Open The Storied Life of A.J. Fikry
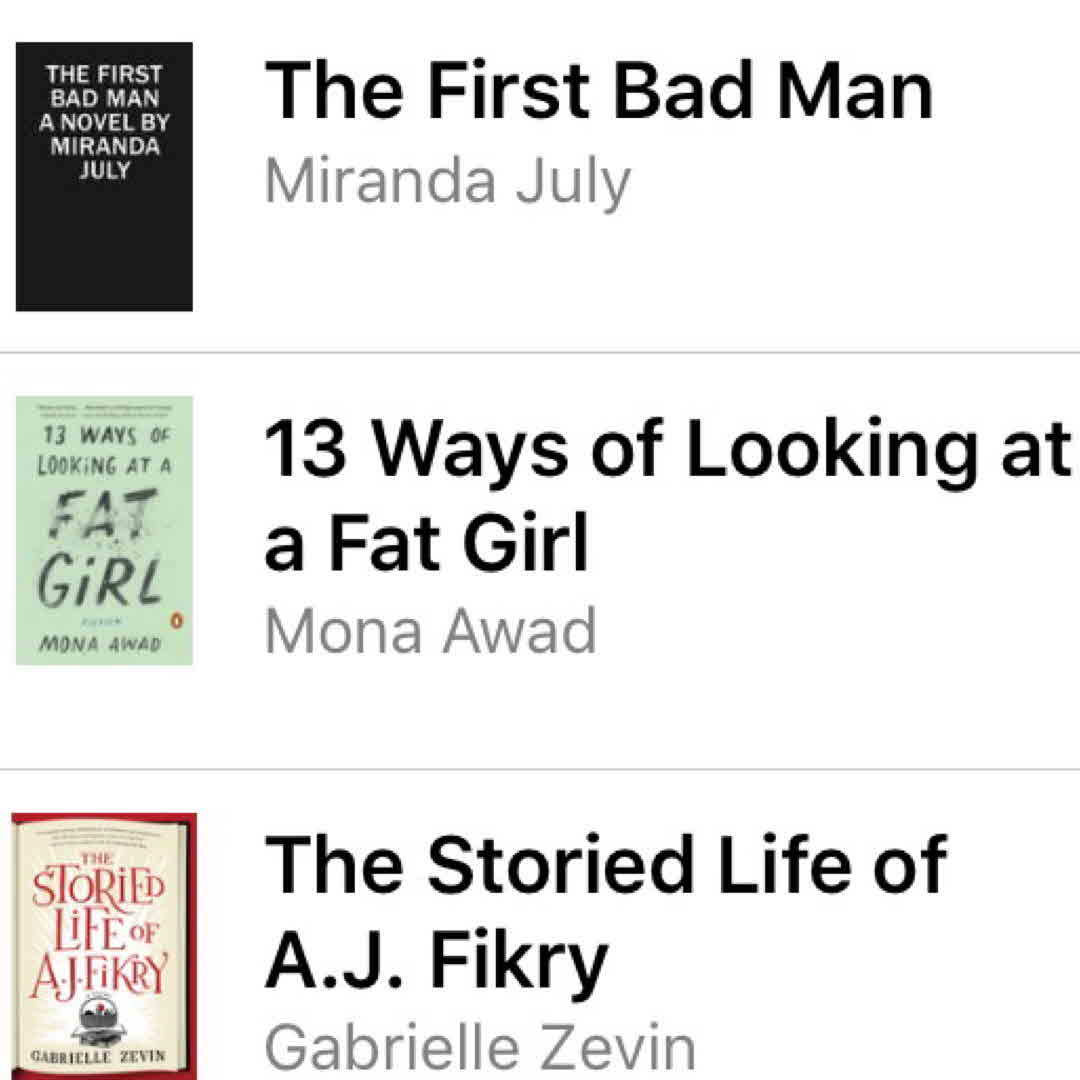This screenshot has height=1080, width=1080. tap(604, 912)
